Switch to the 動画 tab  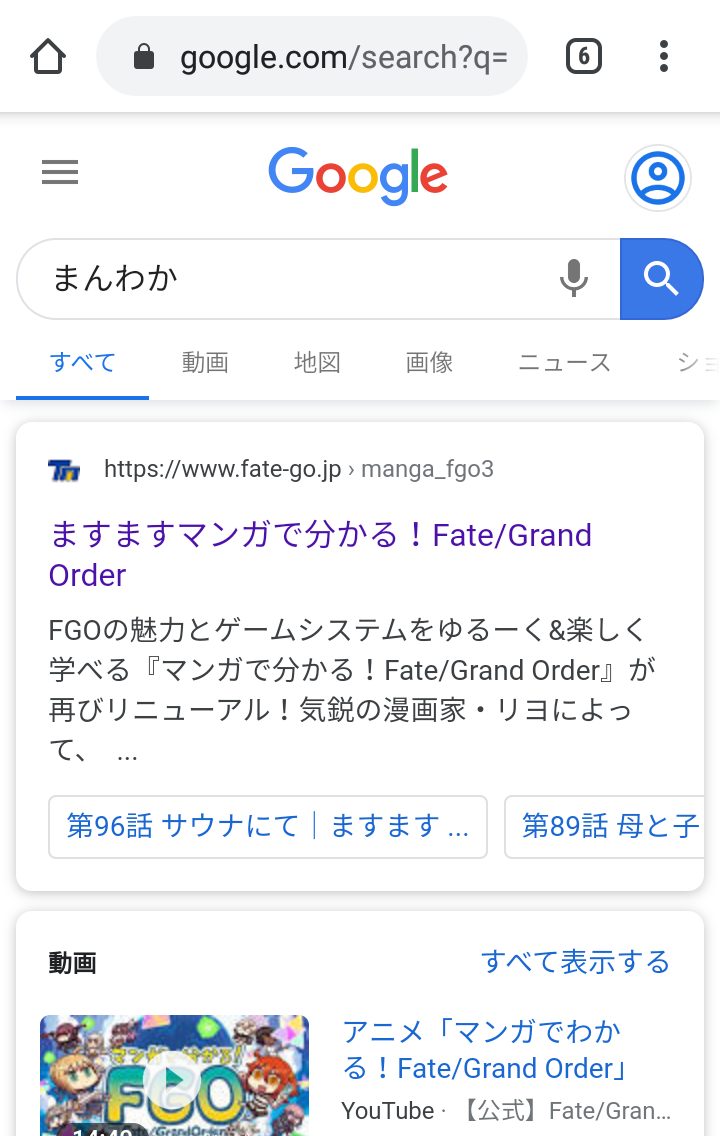click(x=205, y=362)
